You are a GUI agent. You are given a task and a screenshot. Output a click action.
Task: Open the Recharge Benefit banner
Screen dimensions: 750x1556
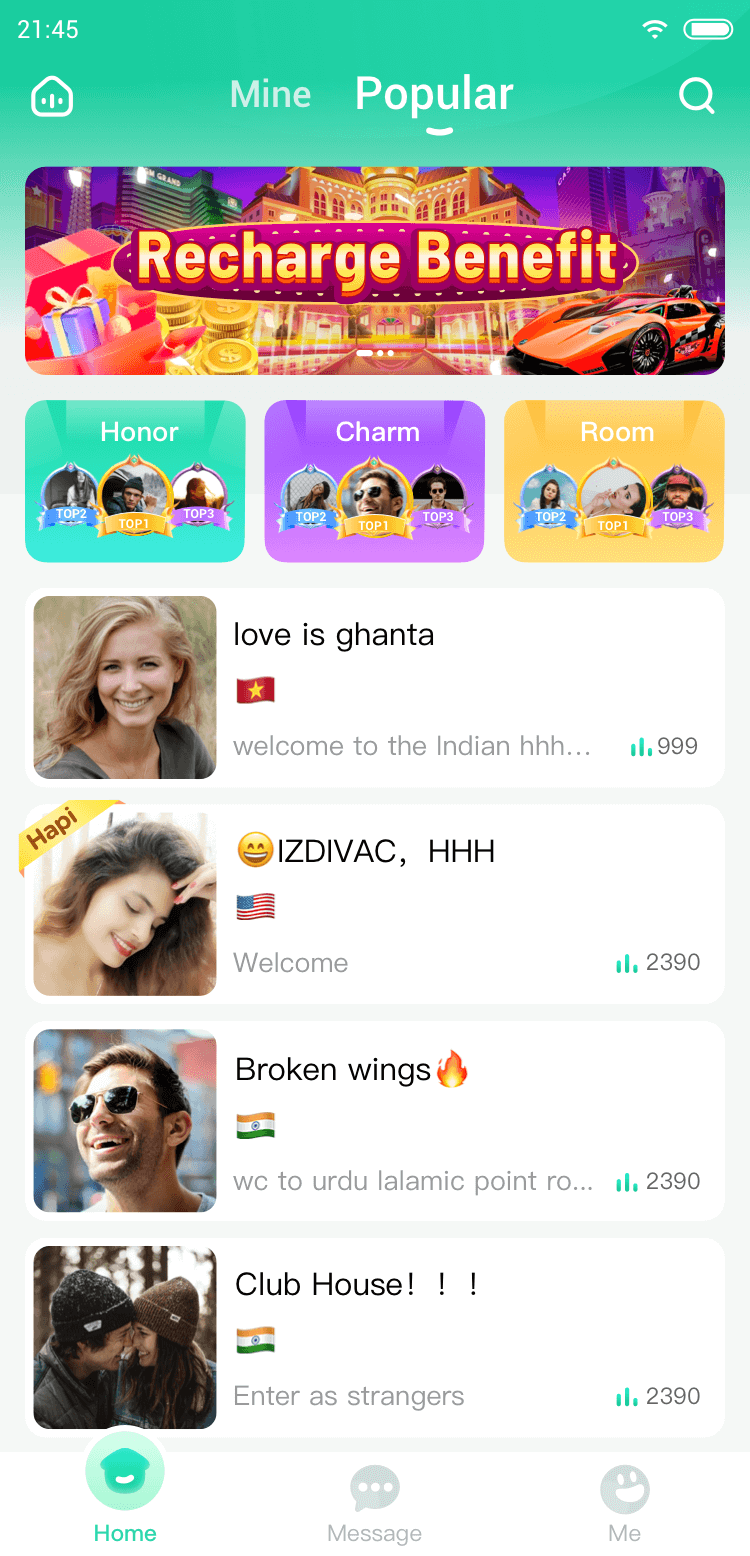375,271
